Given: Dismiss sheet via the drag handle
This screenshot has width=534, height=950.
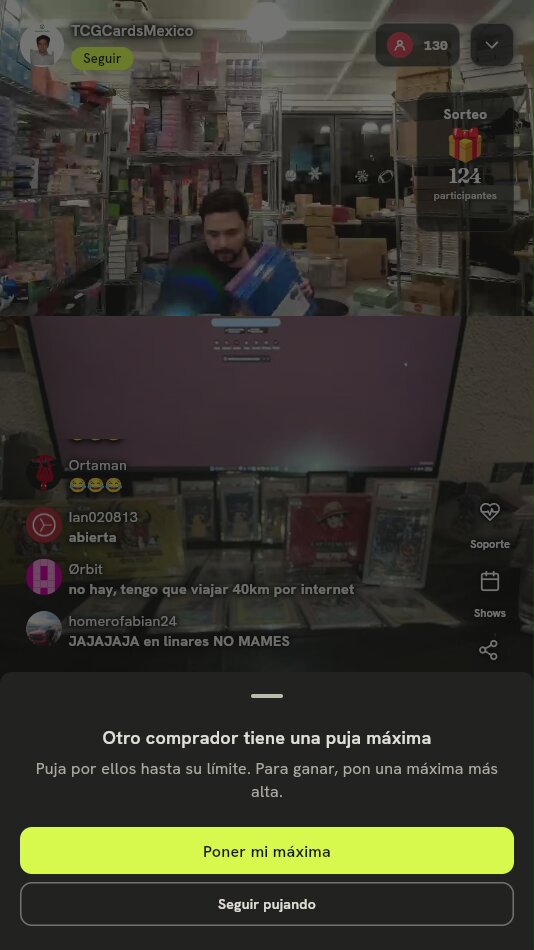Looking at the screenshot, I should coord(267,696).
